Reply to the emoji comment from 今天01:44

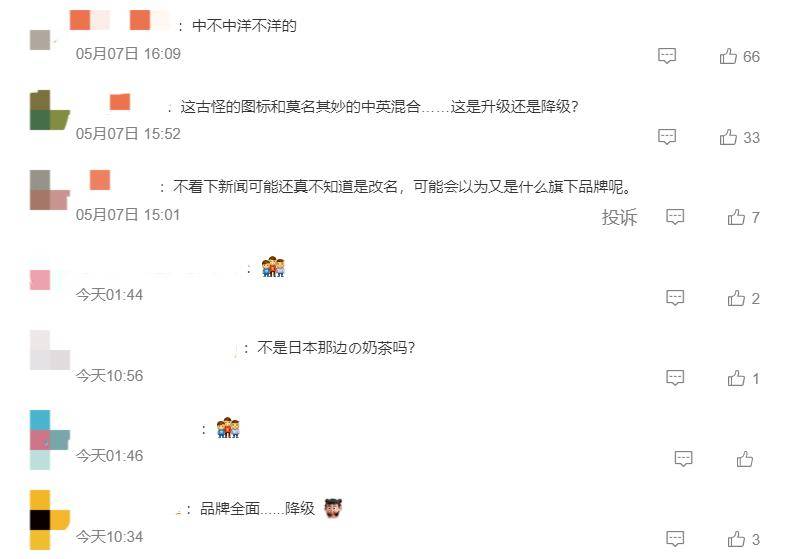click(675, 298)
